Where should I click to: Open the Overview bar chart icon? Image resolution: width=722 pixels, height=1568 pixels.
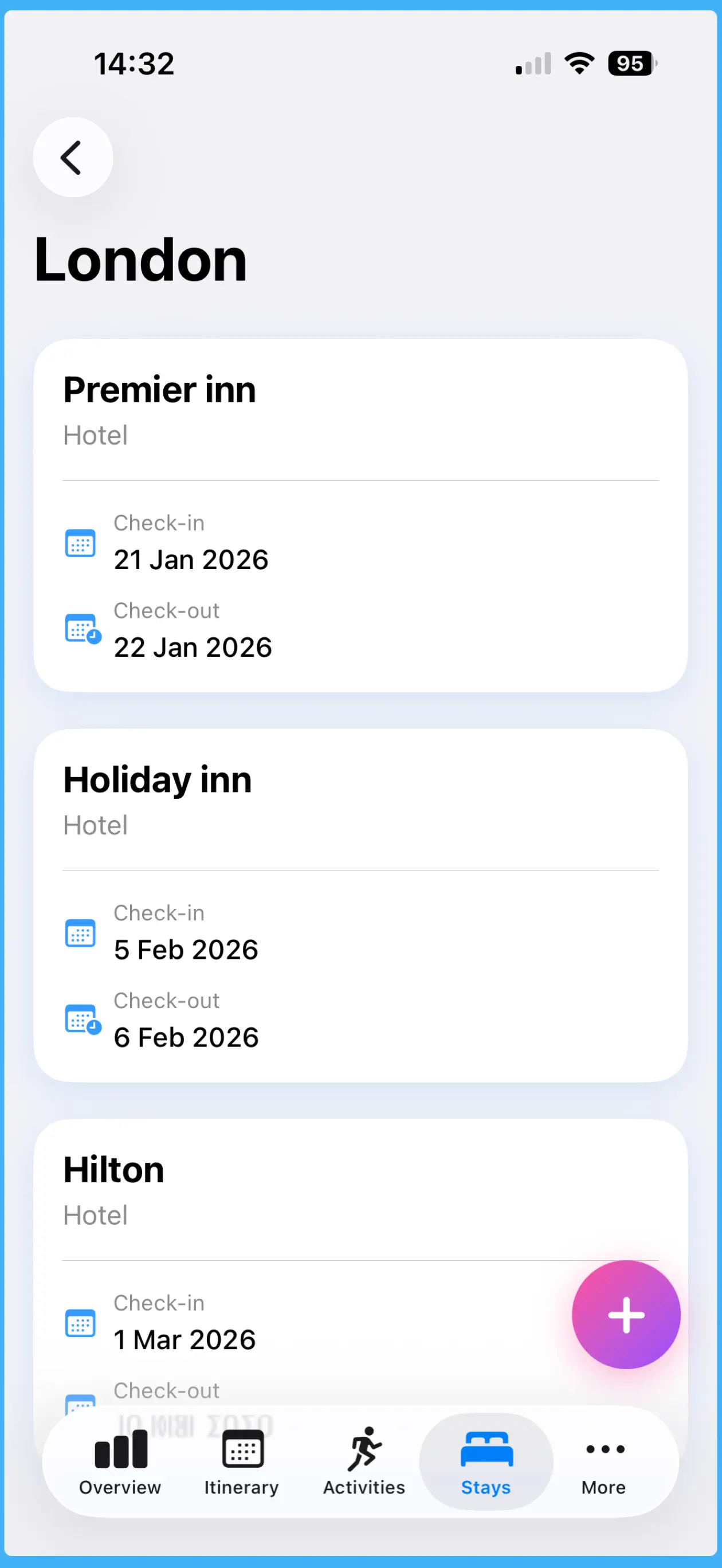120,1451
